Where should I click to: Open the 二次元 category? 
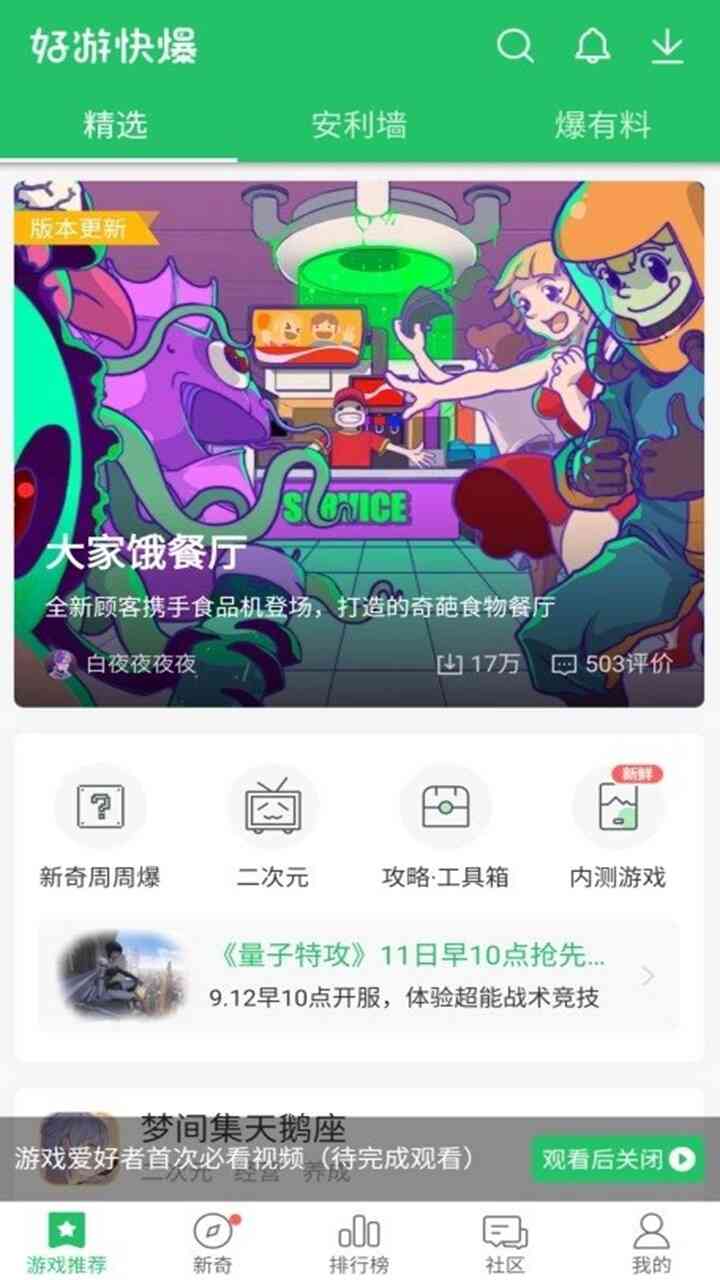tap(273, 828)
